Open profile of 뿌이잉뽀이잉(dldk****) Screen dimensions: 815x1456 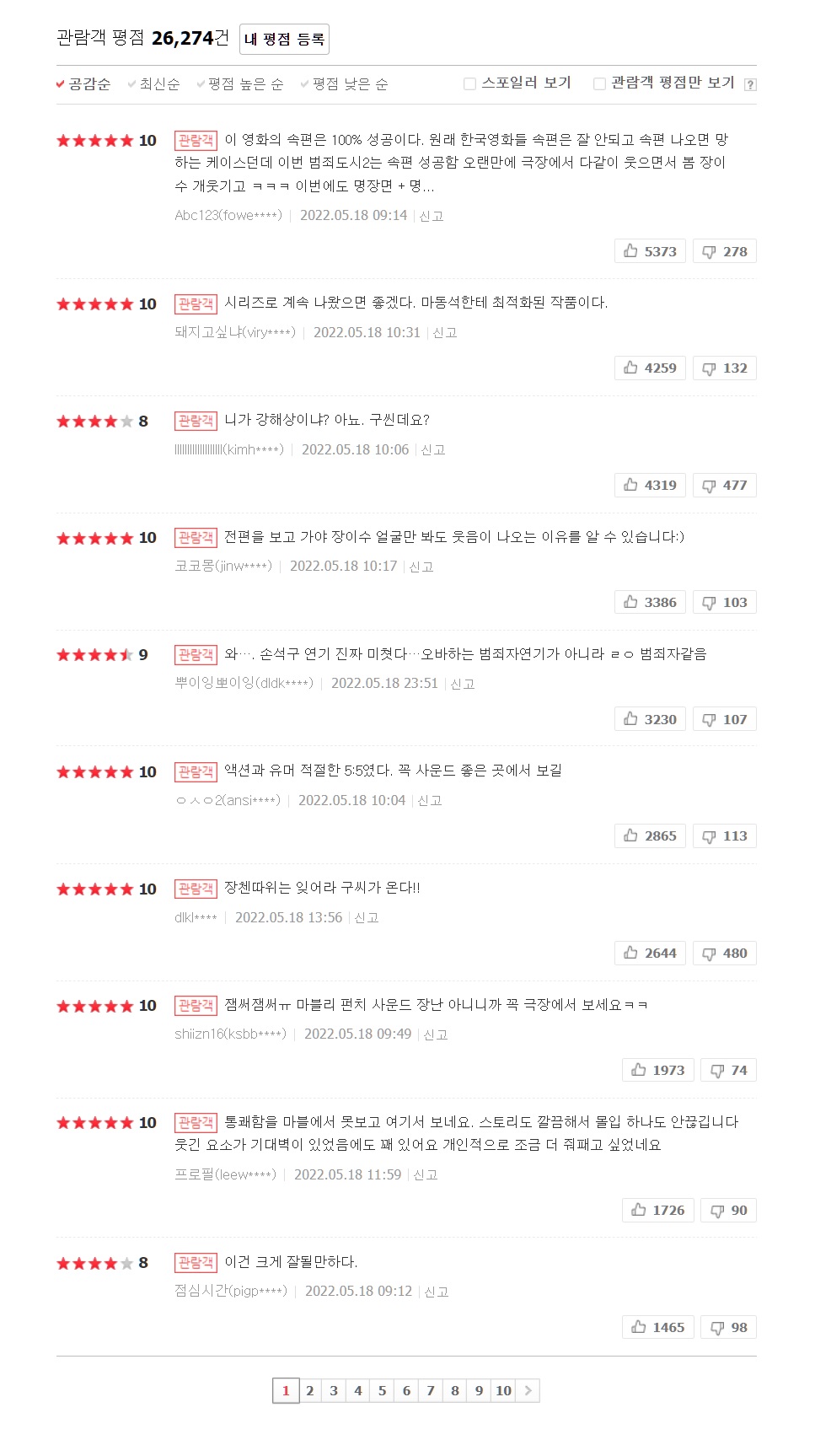pyautogui.click(x=244, y=683)
